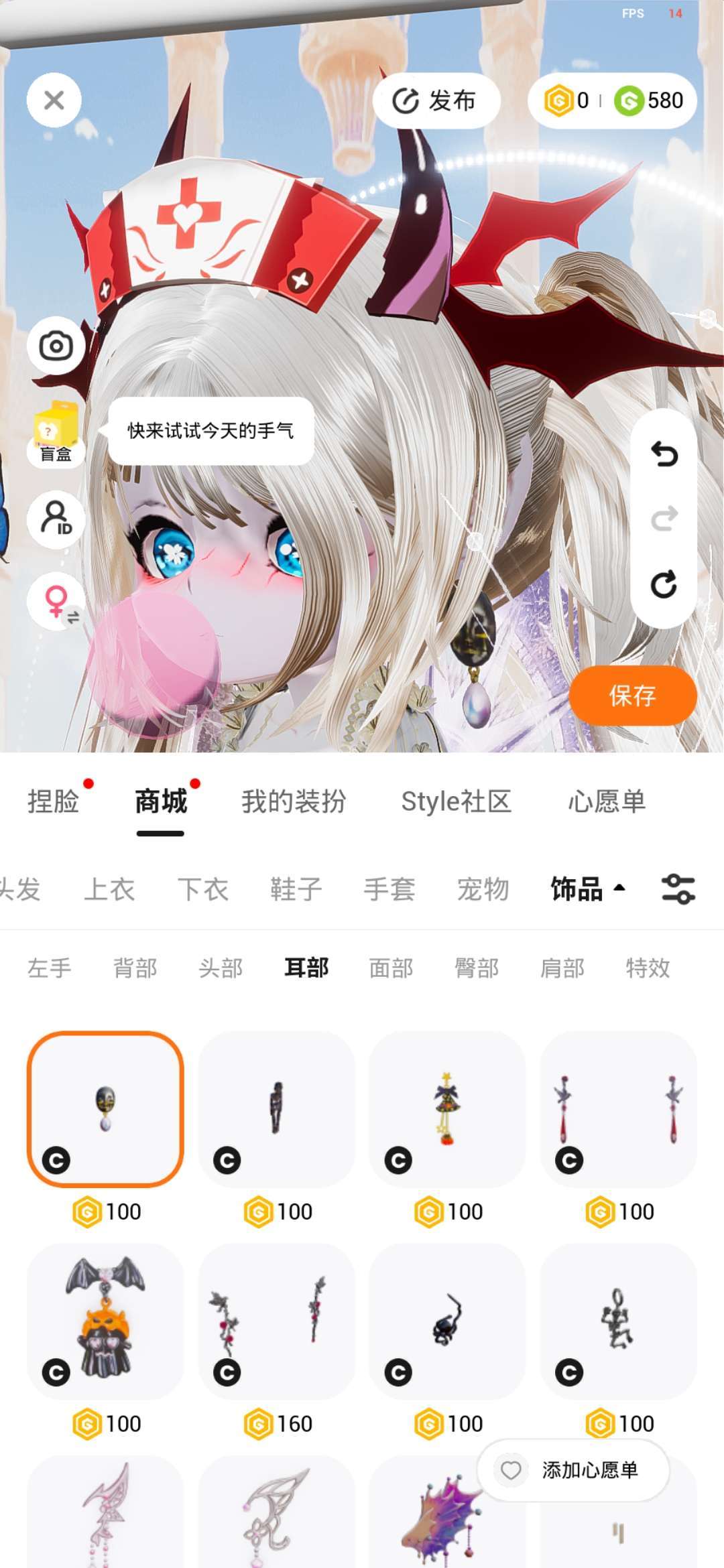Switch to the 捏脸 tab
Screen dimensions: 724x1568
coord(54,801)
